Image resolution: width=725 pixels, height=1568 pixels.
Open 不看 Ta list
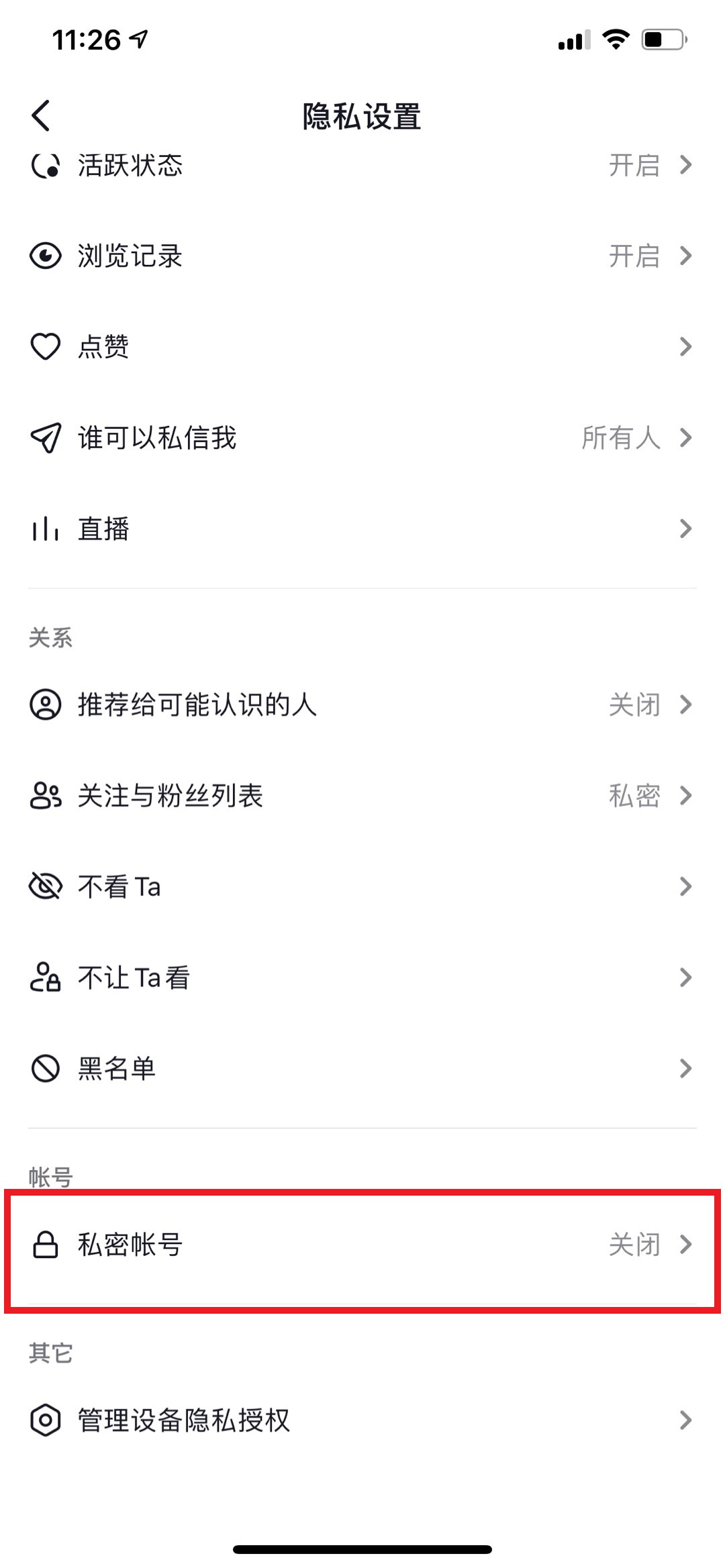(362, 887)
